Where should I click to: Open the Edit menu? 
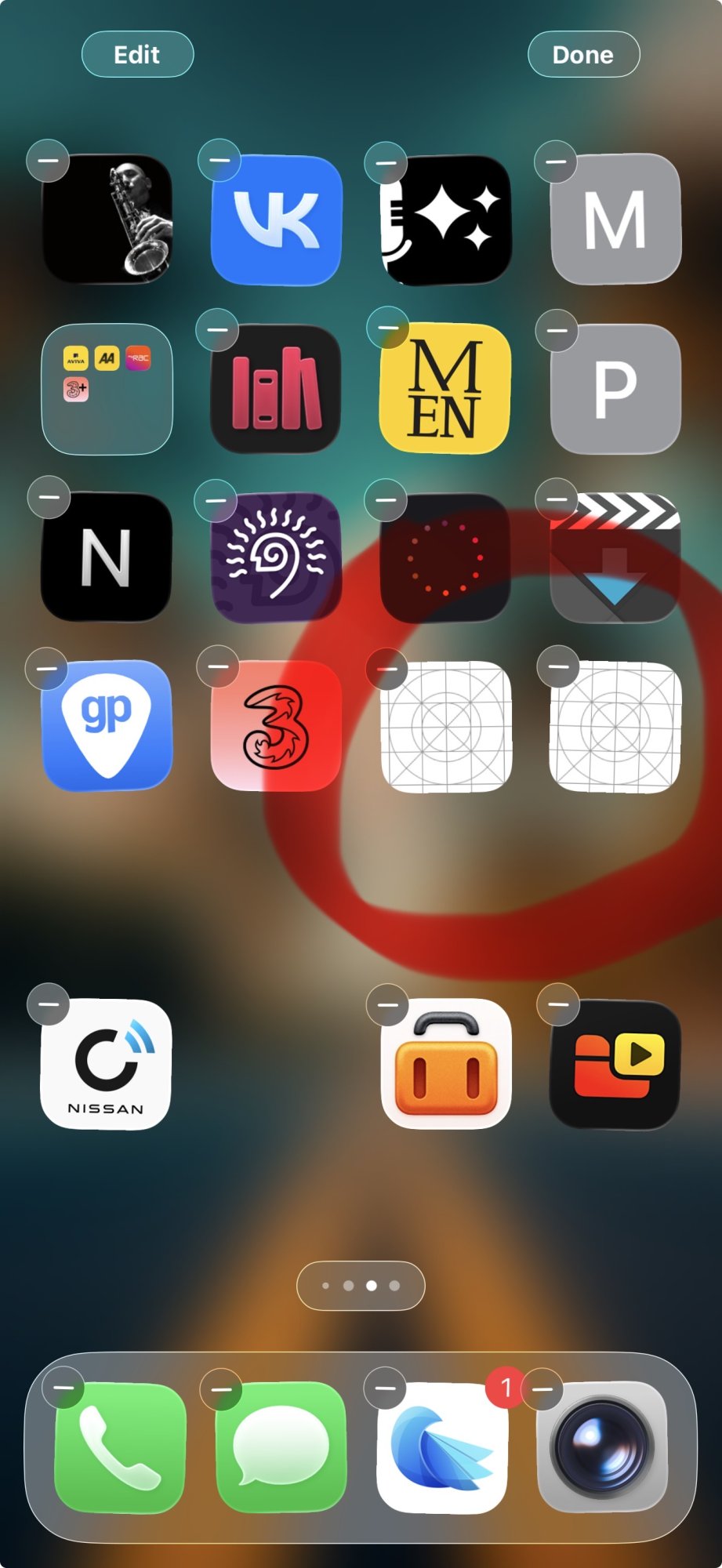(x=137, y=55)
